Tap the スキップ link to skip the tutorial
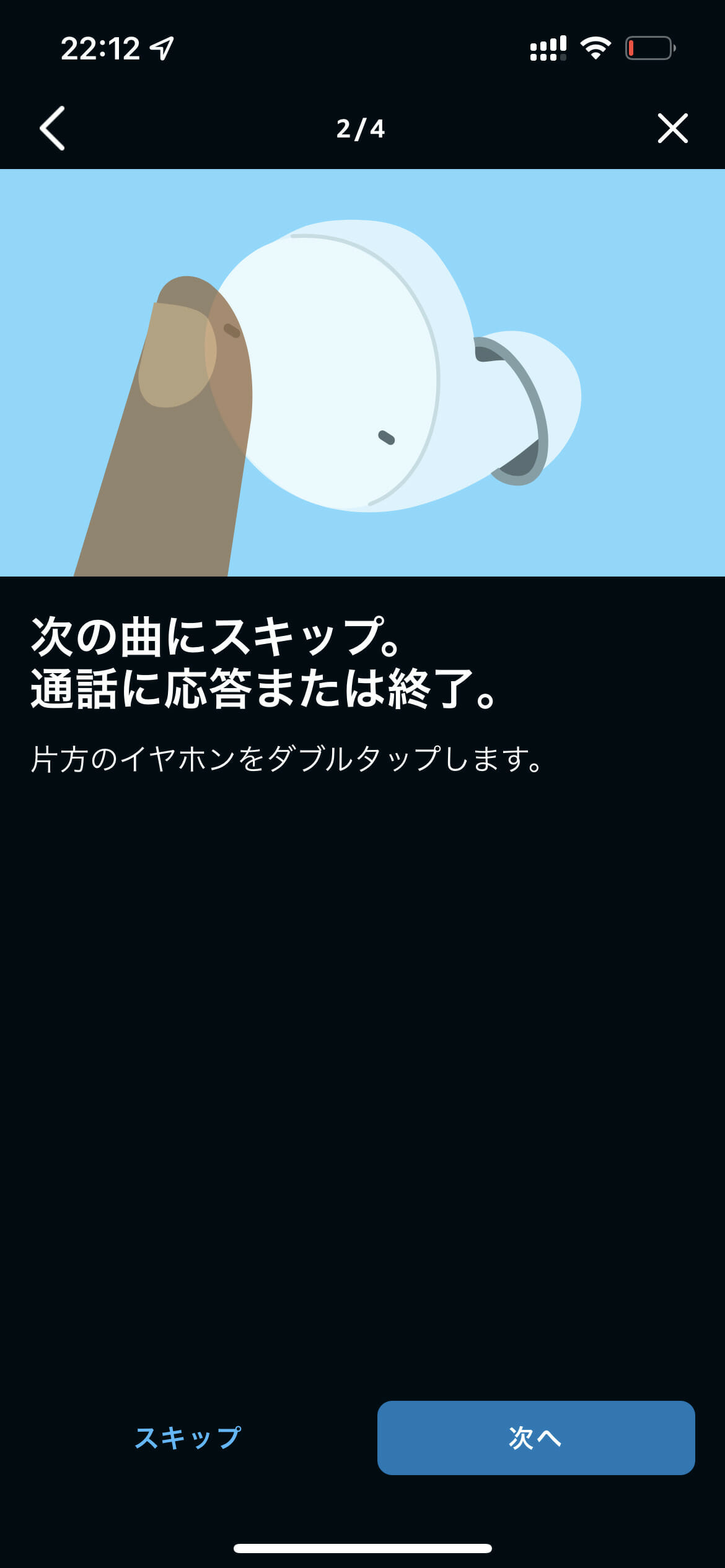 [x=188, y=1437]
